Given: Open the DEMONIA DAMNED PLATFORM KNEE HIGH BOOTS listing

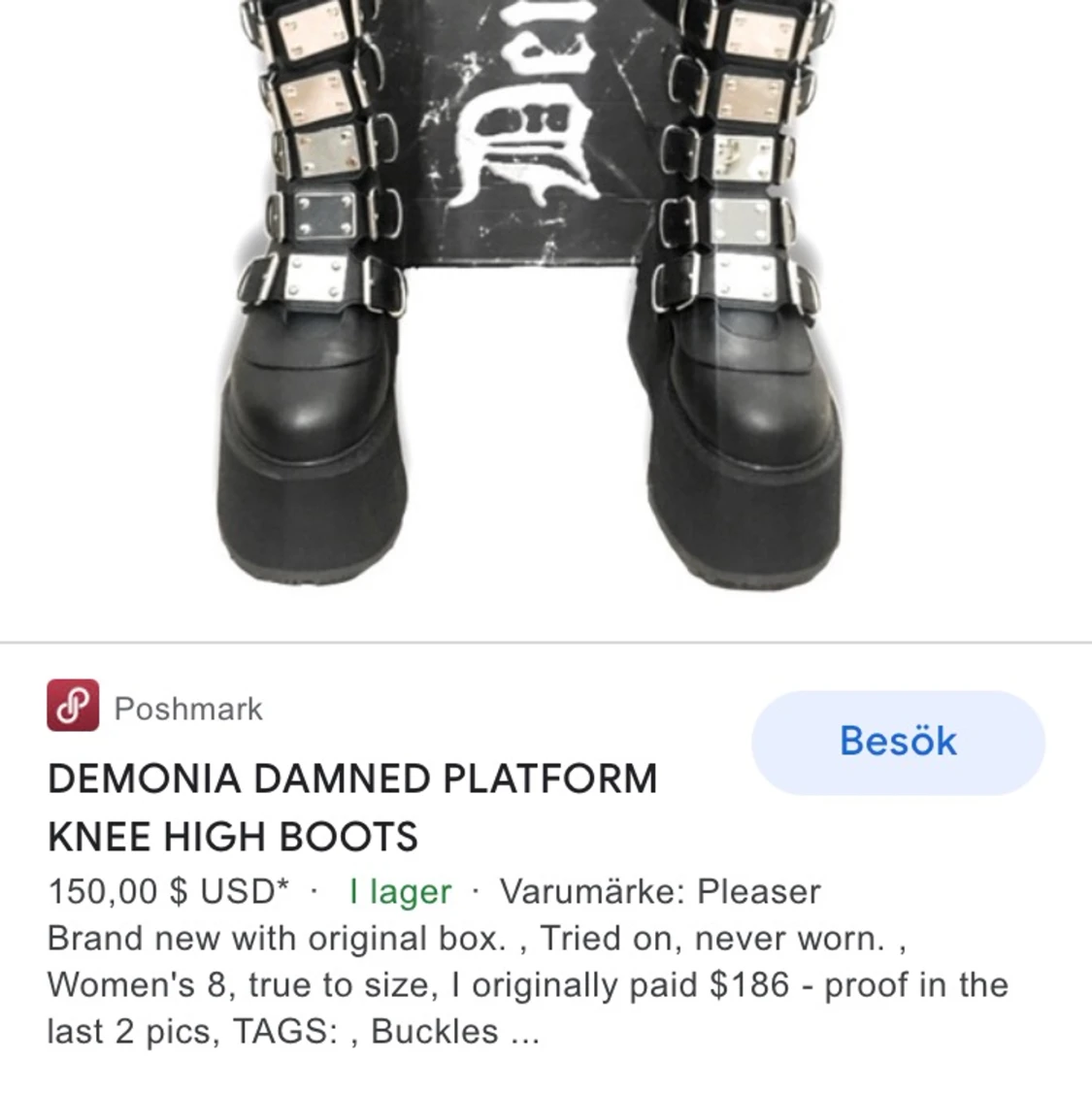Looking at the screenshot, I should pyautogui.click(x=352, y=807).
